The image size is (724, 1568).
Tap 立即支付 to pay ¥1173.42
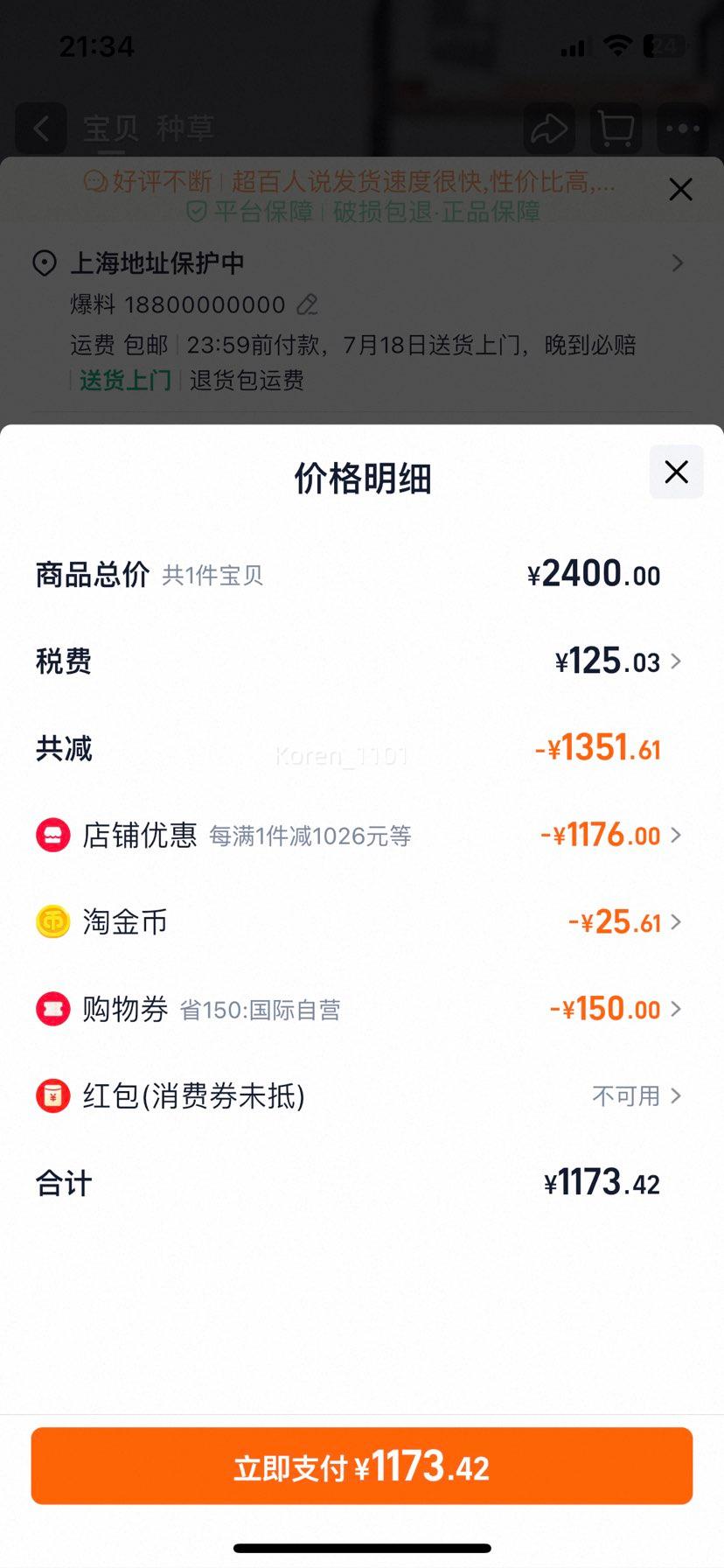pyautogui.click(x=362, y=1466)
